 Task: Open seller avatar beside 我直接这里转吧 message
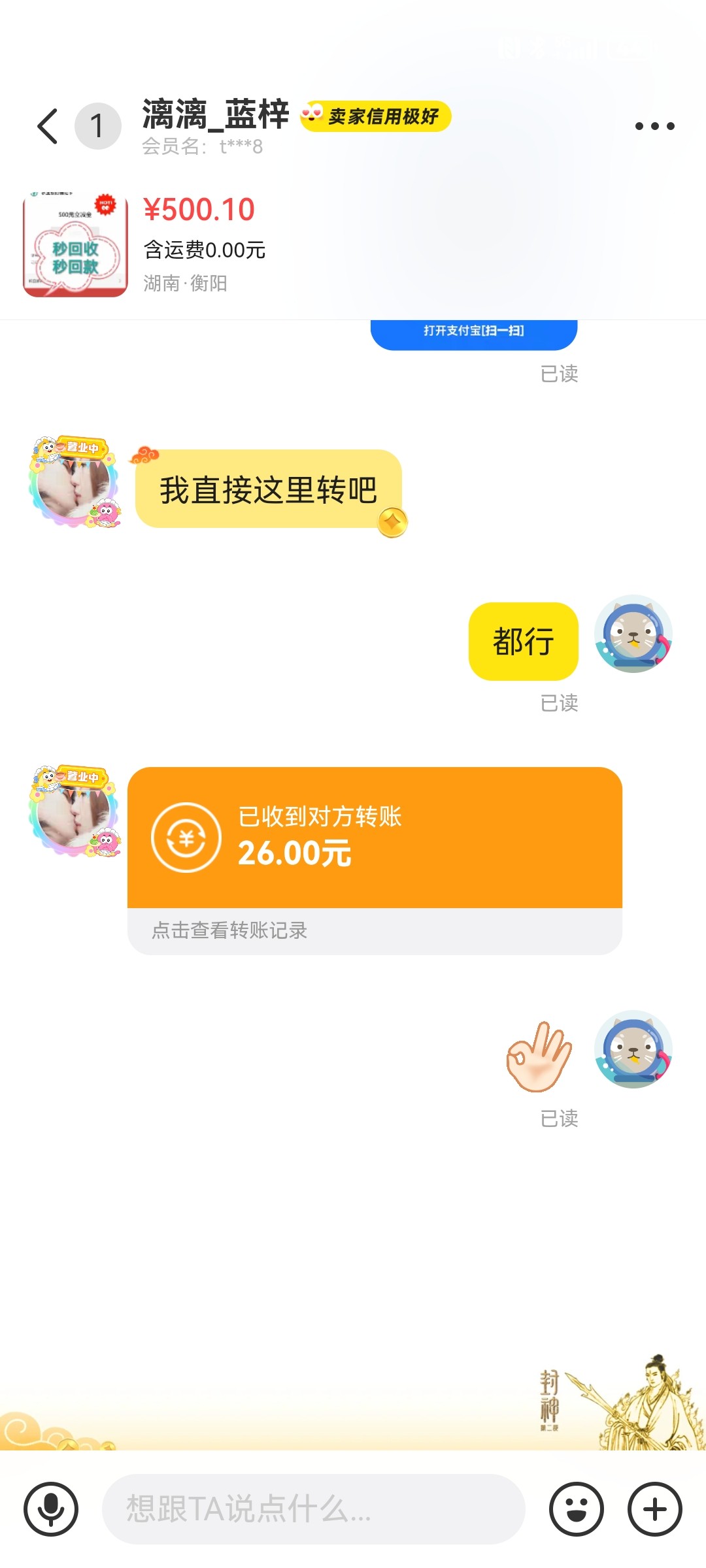pos(75,483)
